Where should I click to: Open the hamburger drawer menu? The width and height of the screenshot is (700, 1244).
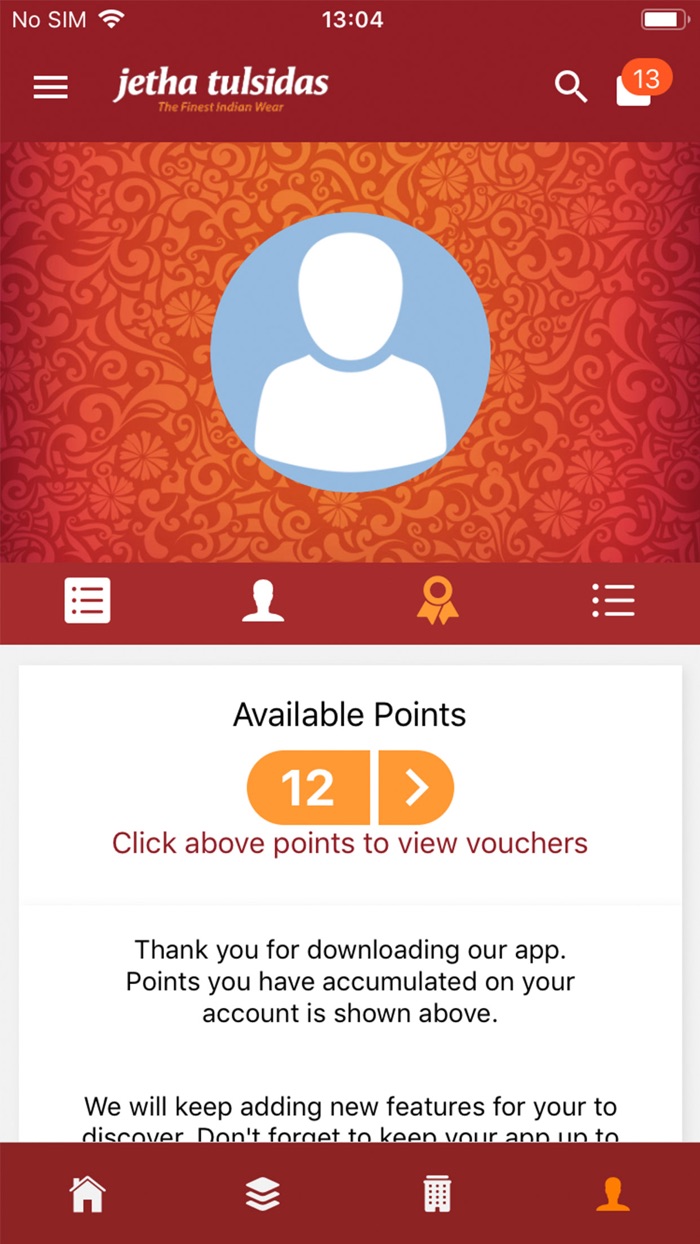coord(51,87)
